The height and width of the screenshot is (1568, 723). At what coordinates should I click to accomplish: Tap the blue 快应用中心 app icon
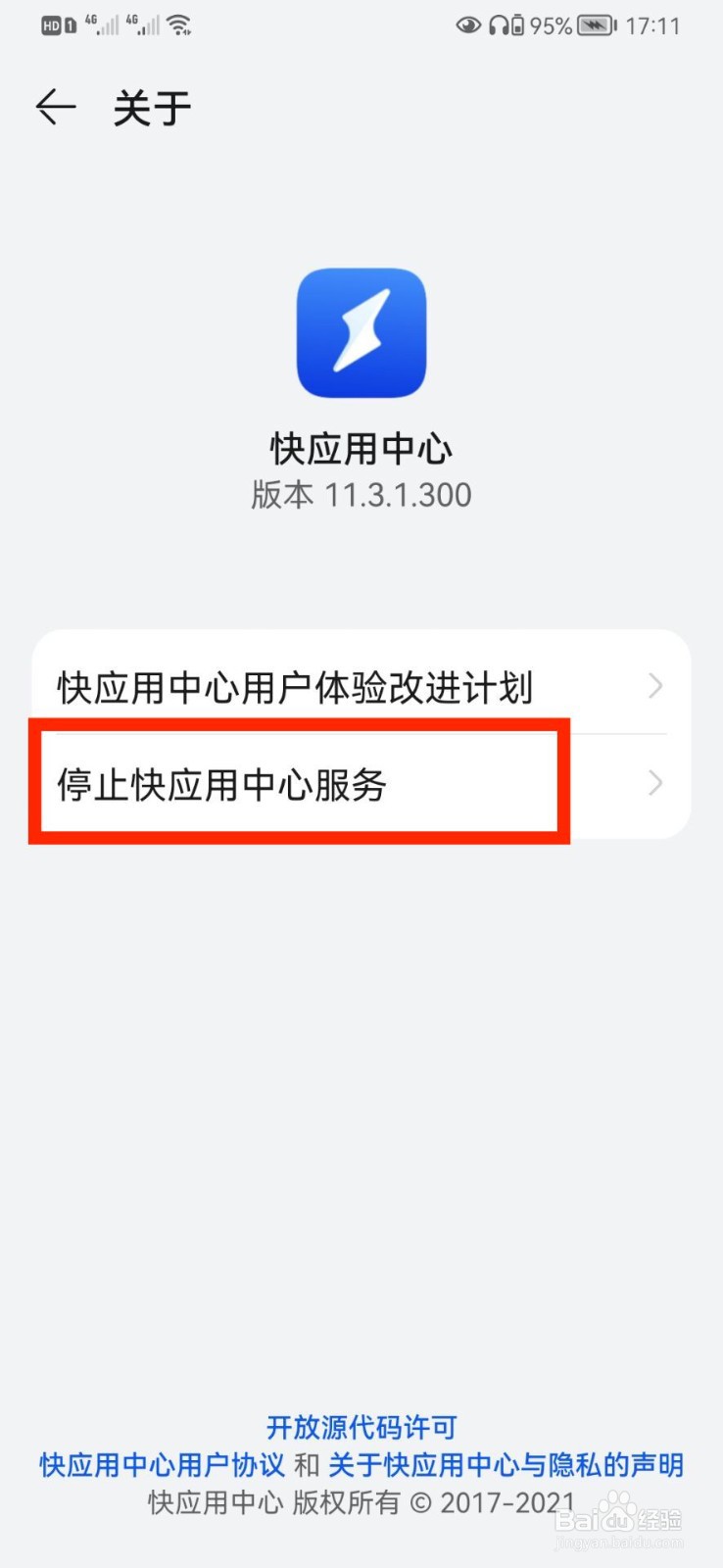pos(361,333)
